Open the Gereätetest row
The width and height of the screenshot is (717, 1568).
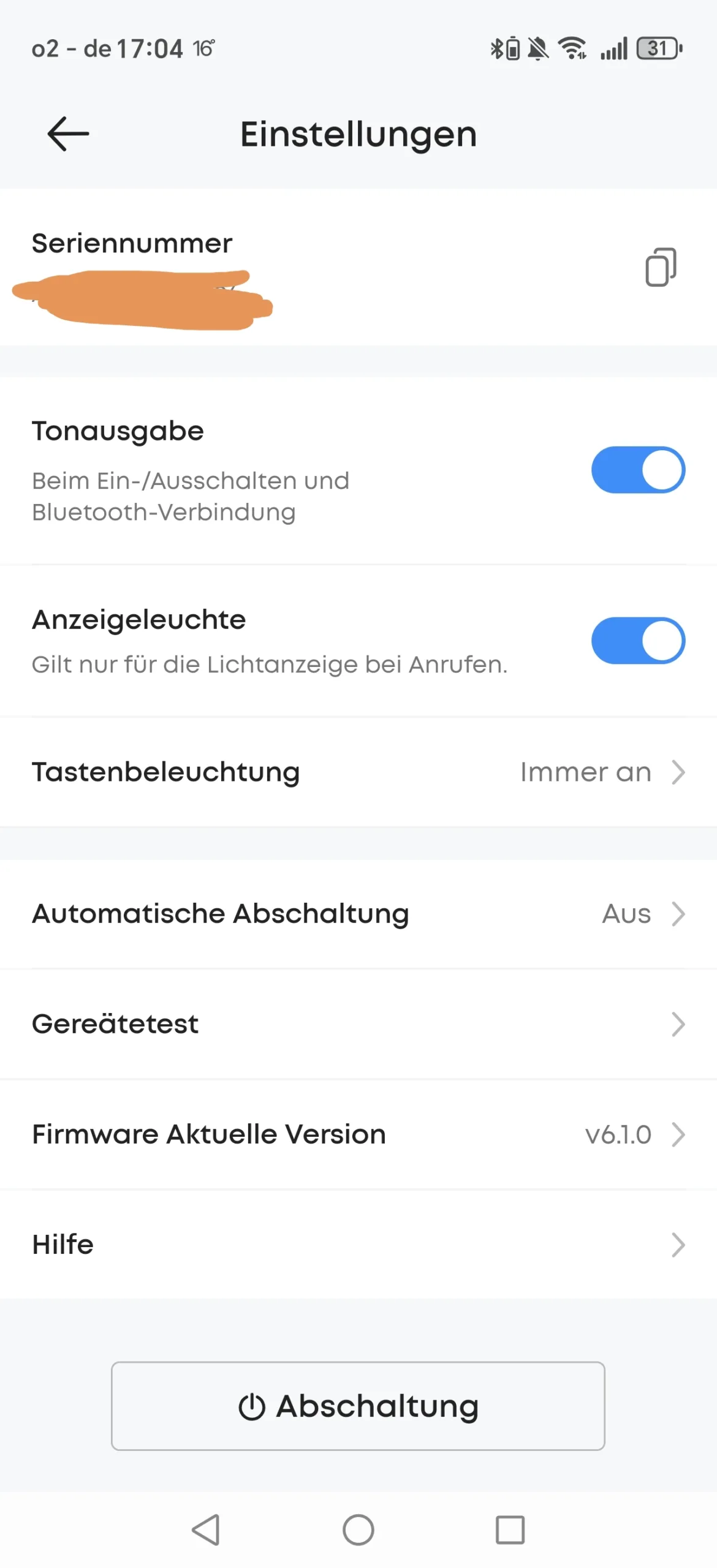click(x=358, y=1024)
